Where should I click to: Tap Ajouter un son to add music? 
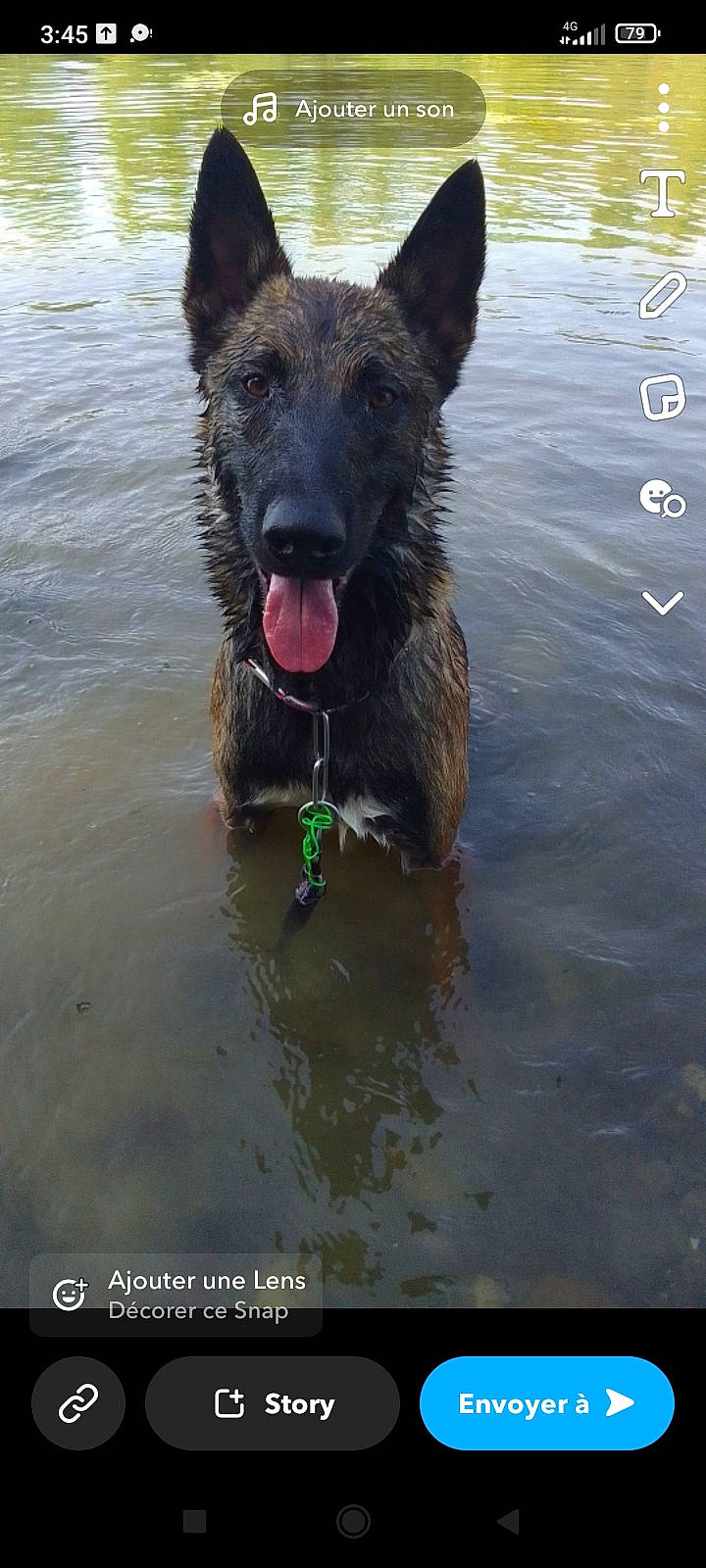tap(353, 109)
